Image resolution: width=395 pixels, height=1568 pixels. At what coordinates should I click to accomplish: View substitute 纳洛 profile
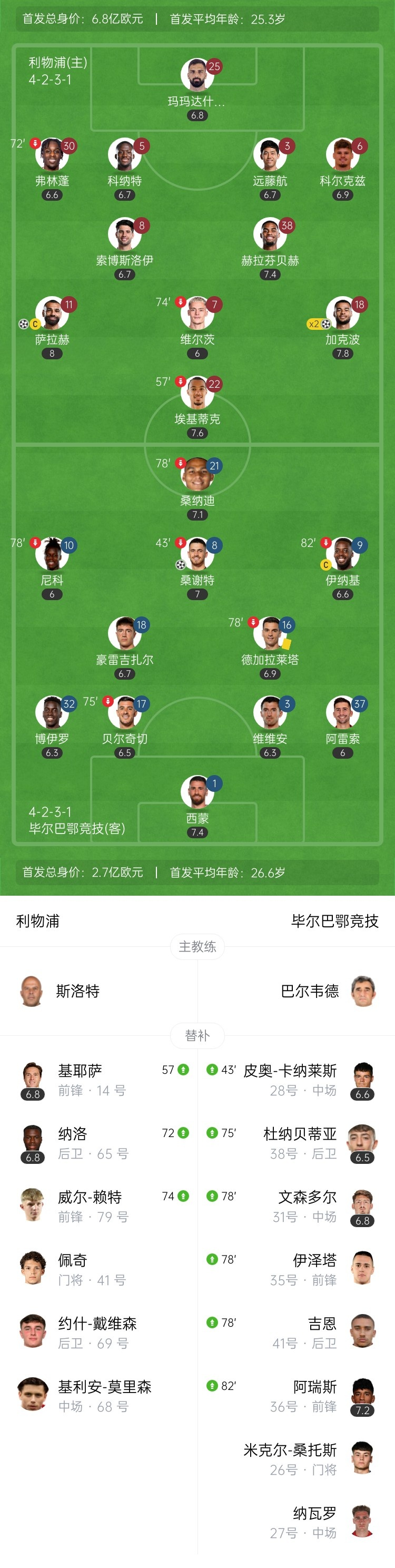(73, 1142)
